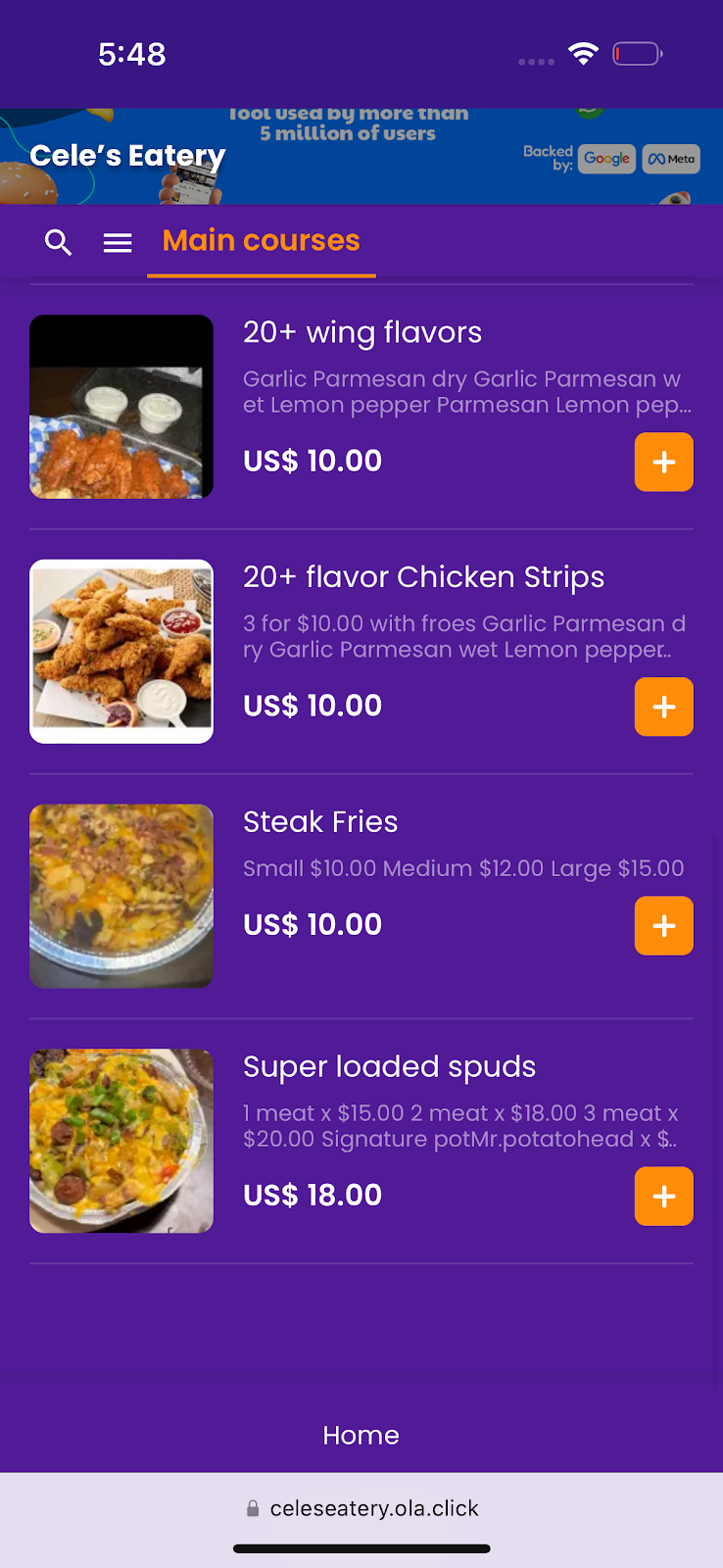This screenshot has width=723, height=1568.
Task: Select the Super loaded spuds item
Action: click(389, 1067)
